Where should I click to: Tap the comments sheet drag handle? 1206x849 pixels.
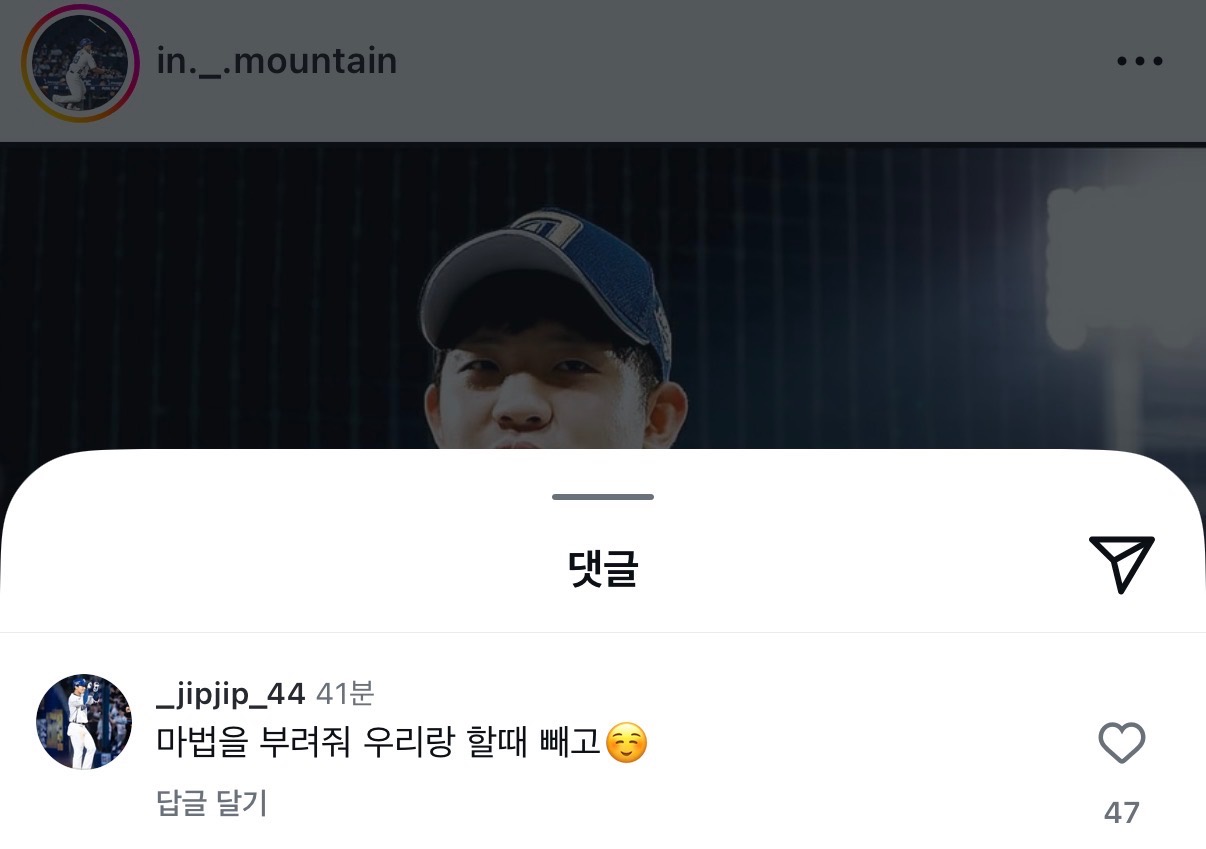coord(603,497)
